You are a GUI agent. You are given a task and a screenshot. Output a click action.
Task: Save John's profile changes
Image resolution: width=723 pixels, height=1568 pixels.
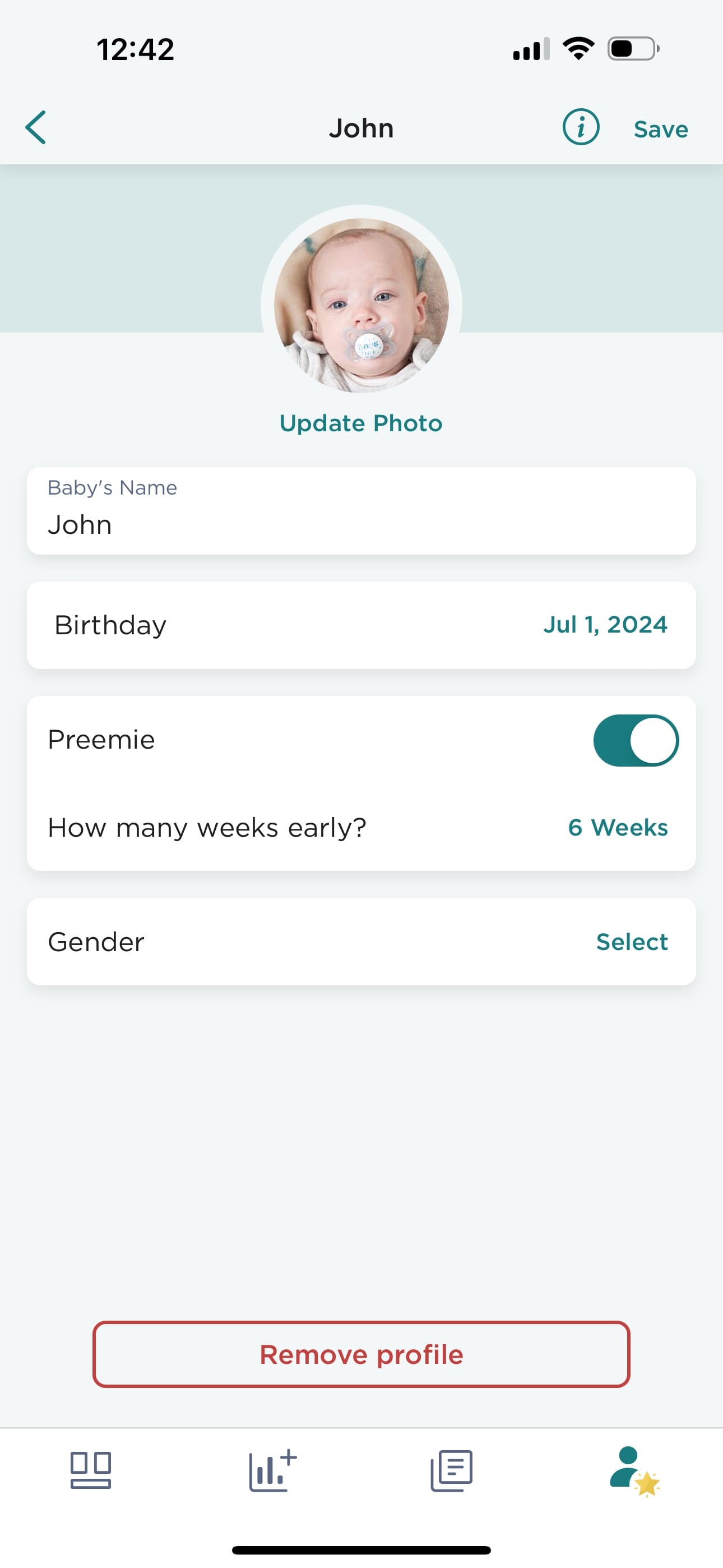pyautogui.click(x=660, y=129)
